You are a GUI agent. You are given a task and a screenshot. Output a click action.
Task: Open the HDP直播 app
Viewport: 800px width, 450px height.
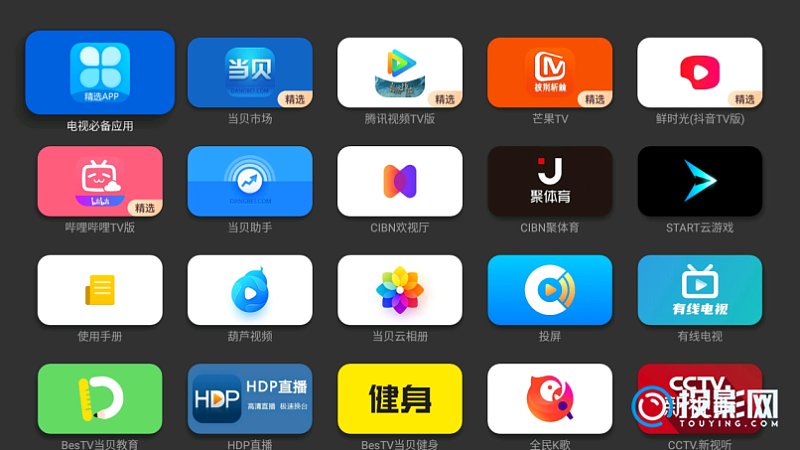click(x=250, y=398)
